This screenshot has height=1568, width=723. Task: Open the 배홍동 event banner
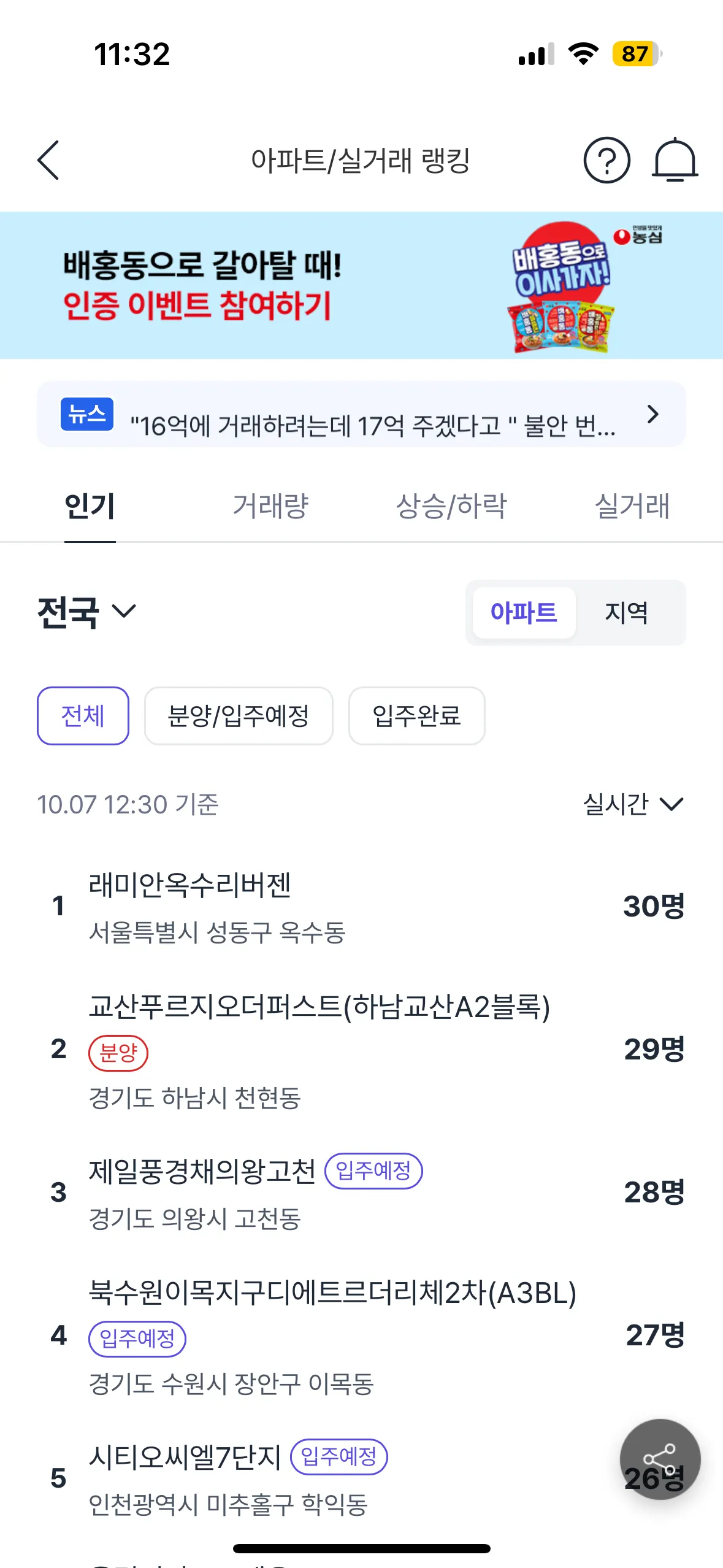[x=361, y=285]
